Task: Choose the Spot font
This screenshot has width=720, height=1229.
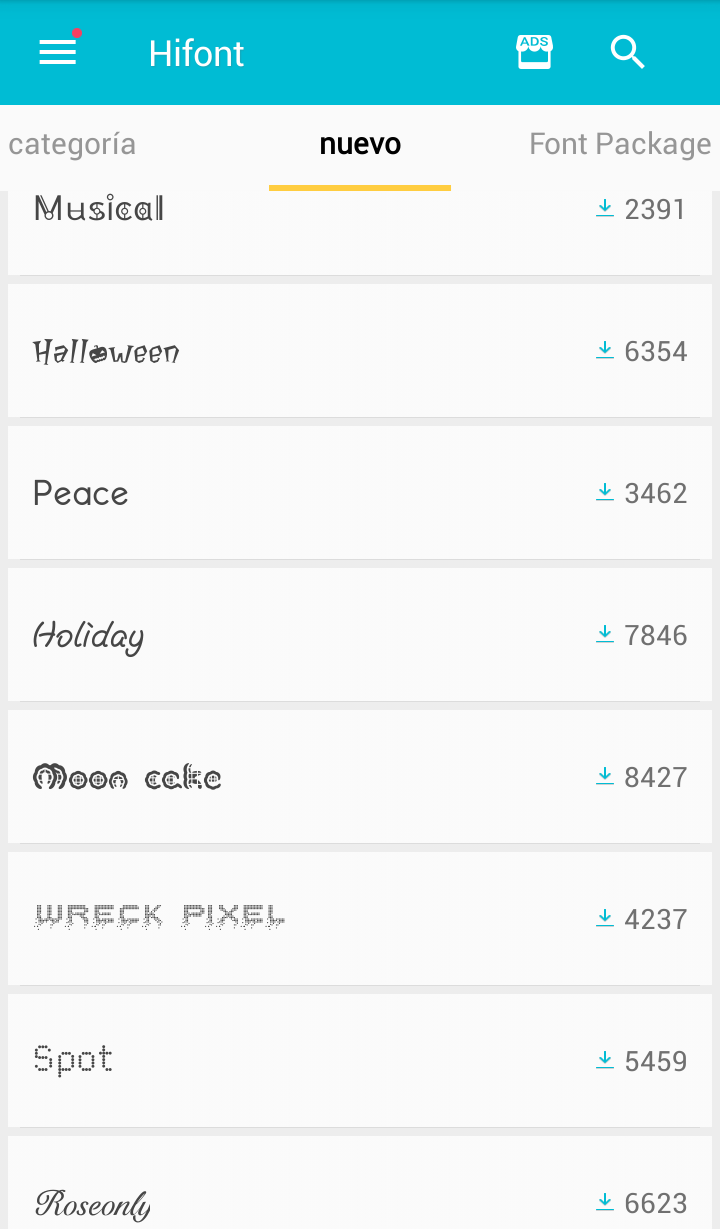Action: click(73, 1060)
